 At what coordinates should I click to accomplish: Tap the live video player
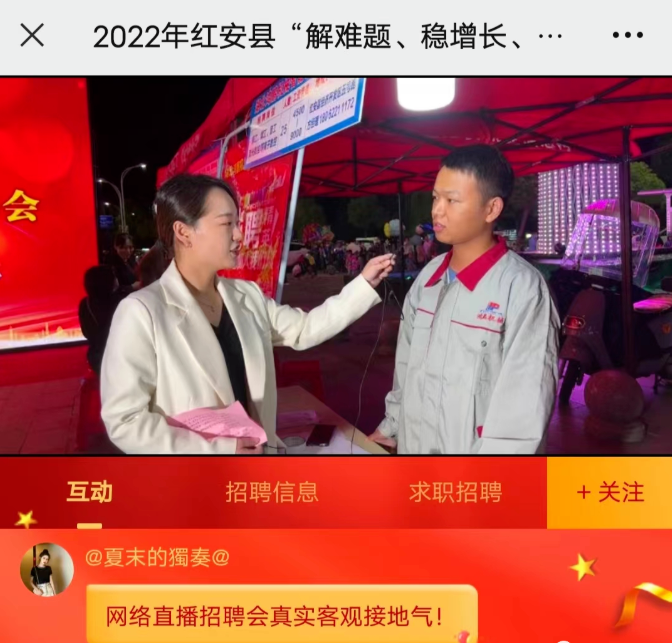tap(336, 266)
